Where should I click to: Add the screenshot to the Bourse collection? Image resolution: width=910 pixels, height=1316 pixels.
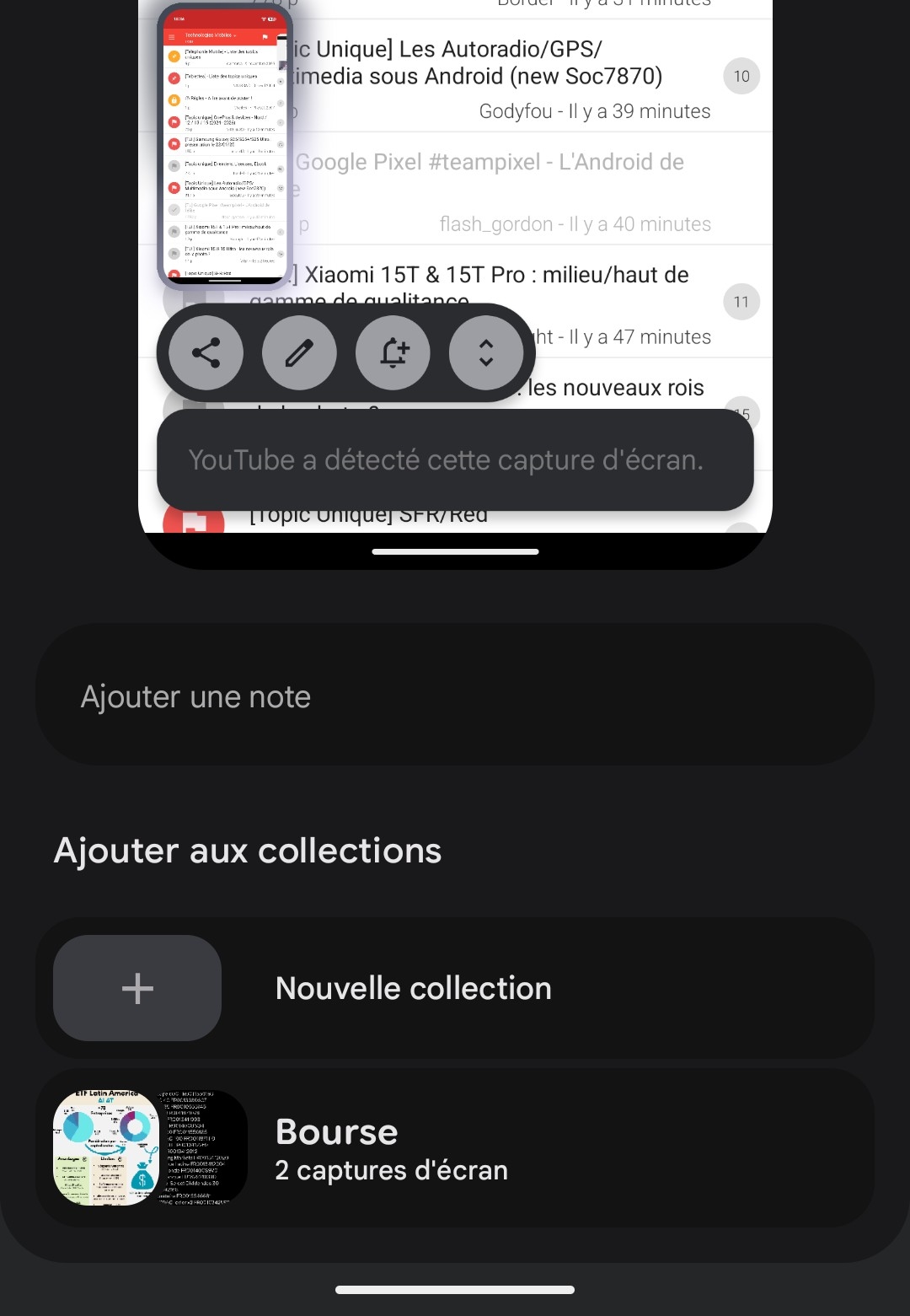(x=453, y=1148)
